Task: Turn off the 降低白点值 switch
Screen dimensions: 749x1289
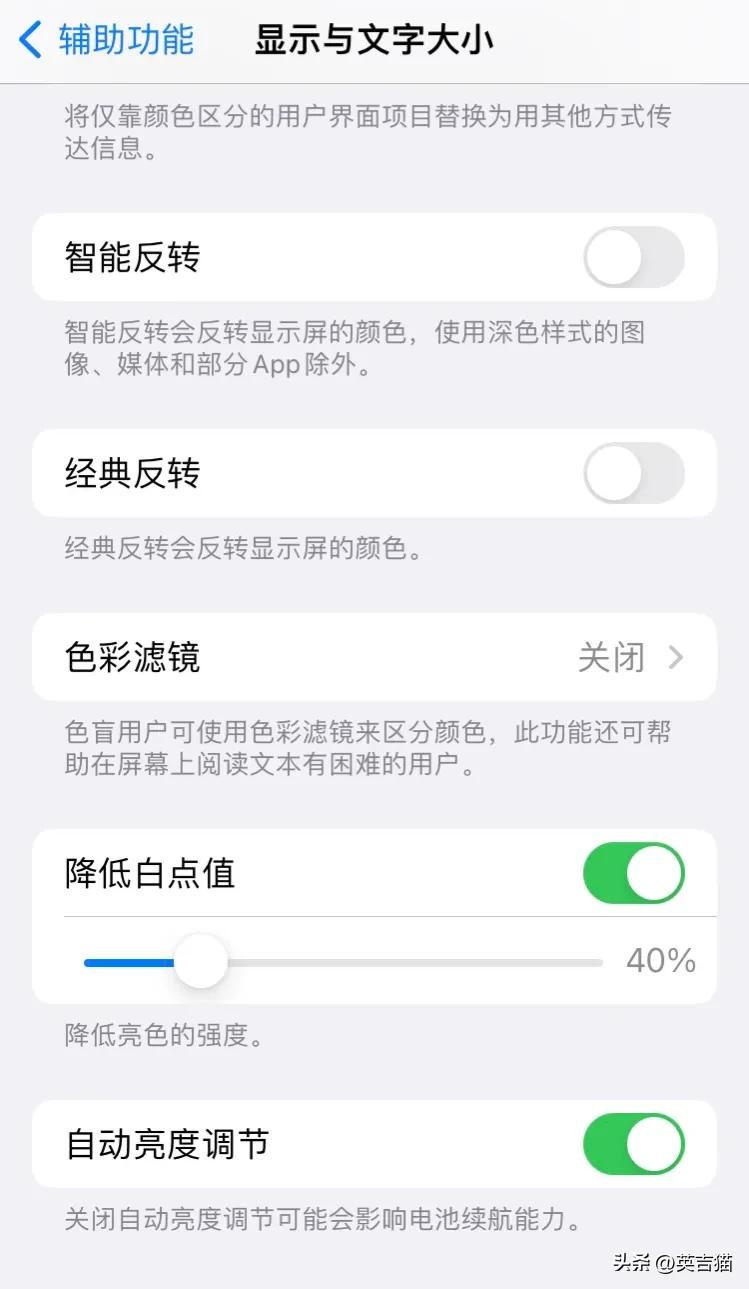Action: pos(634,873)
